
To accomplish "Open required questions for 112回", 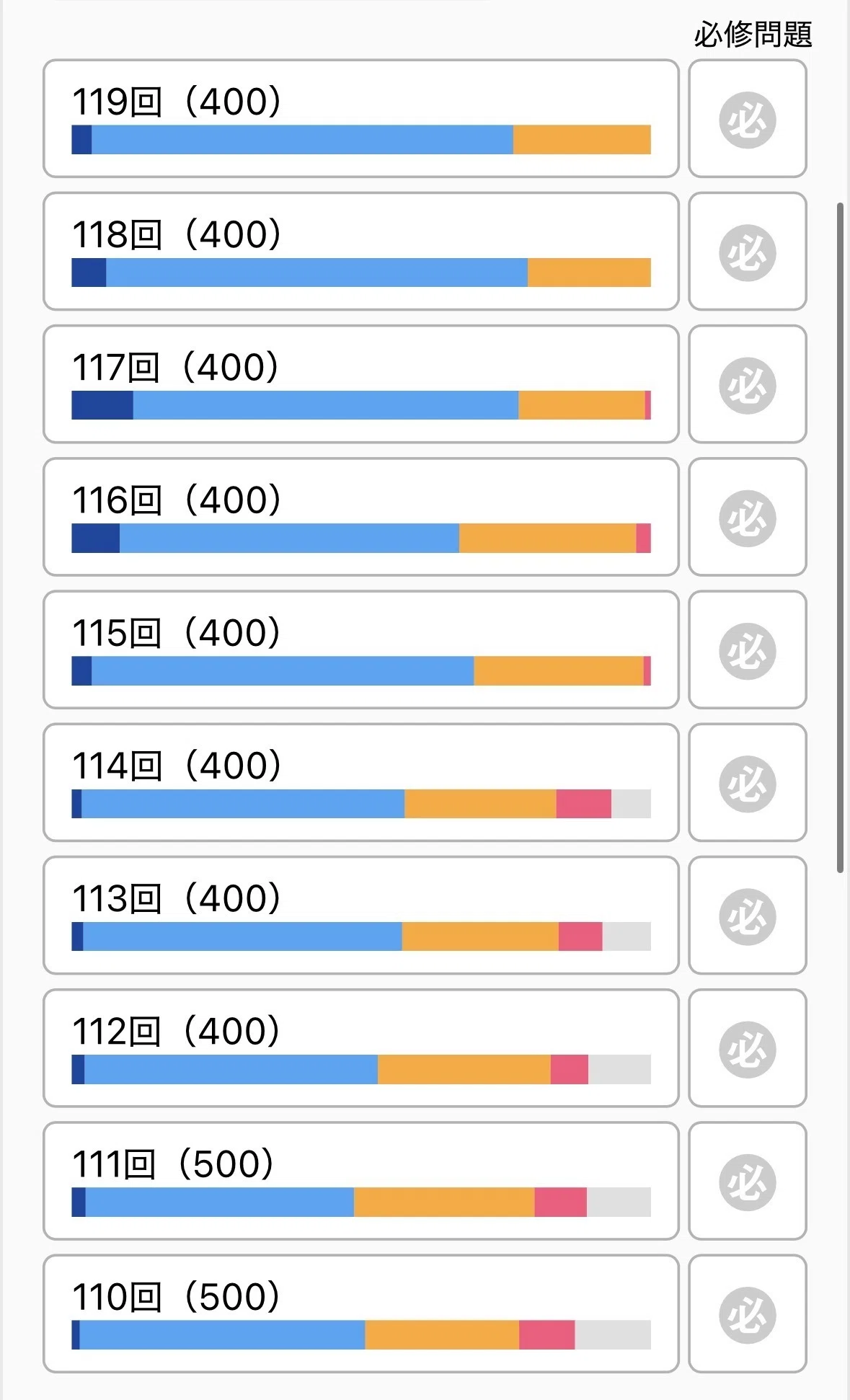I will pyautogui.click(x=748, y=1047).
